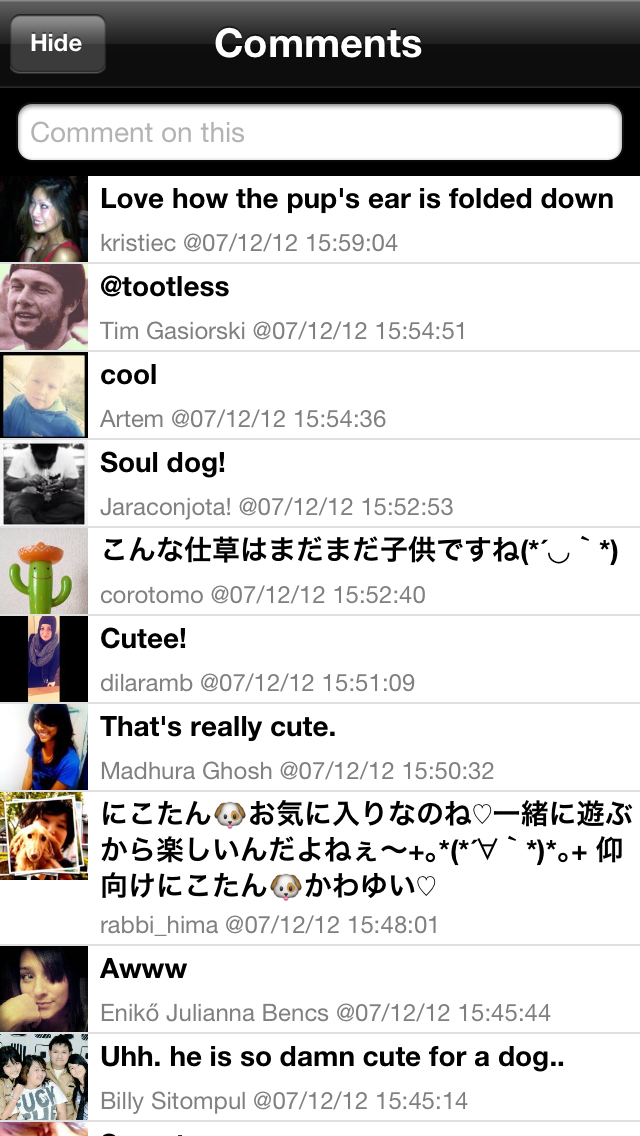Open dilaramb's 'Cutee!' comment

click(x=360, y=659)
